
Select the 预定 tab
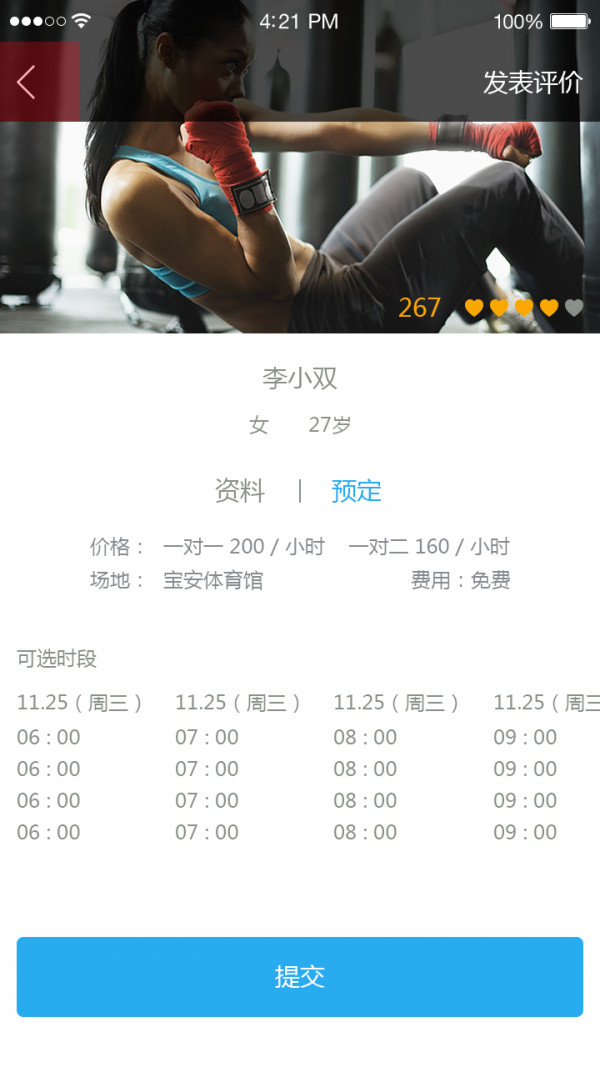coord(356,491)
